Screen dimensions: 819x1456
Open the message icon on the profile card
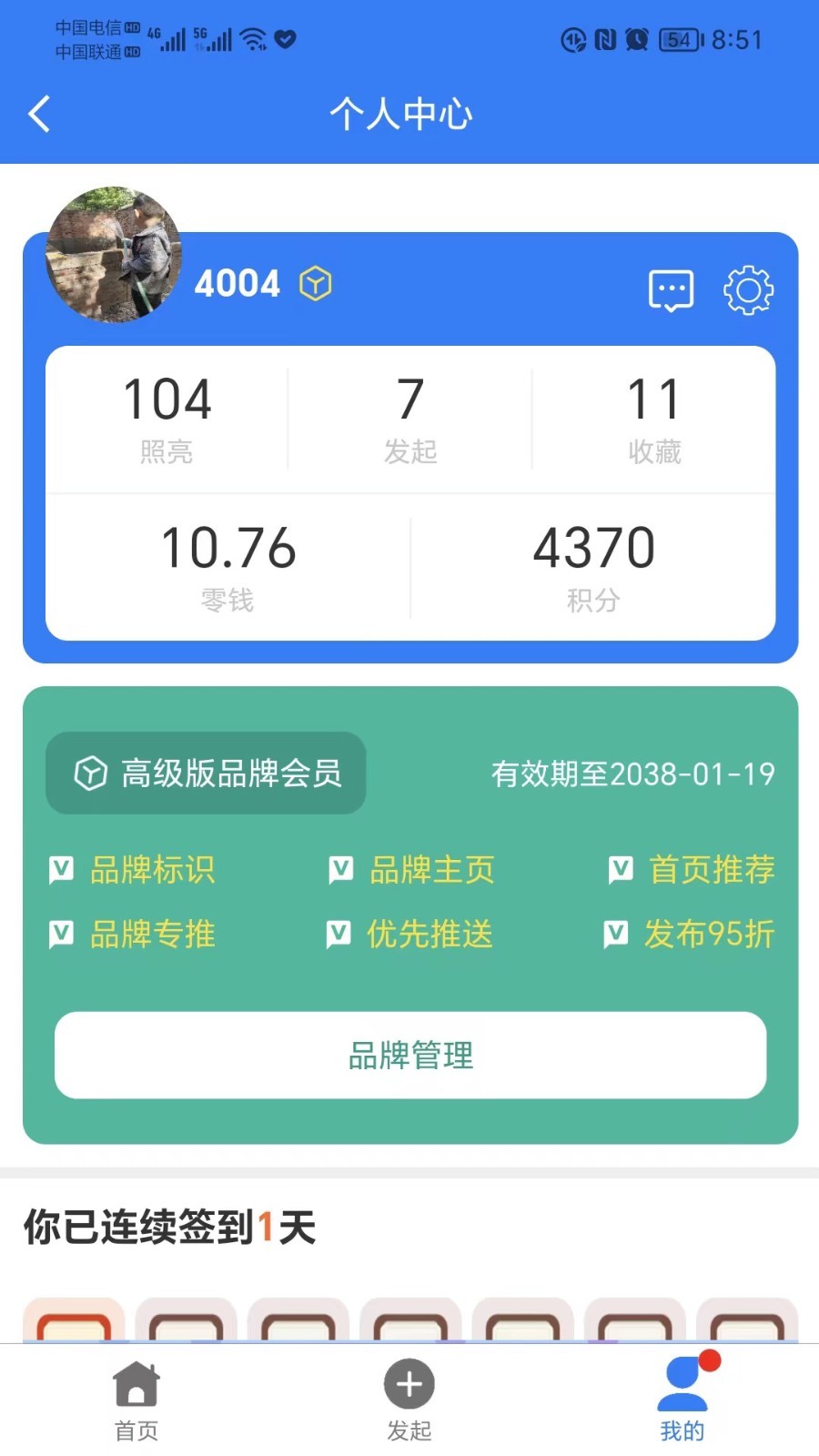671,289
